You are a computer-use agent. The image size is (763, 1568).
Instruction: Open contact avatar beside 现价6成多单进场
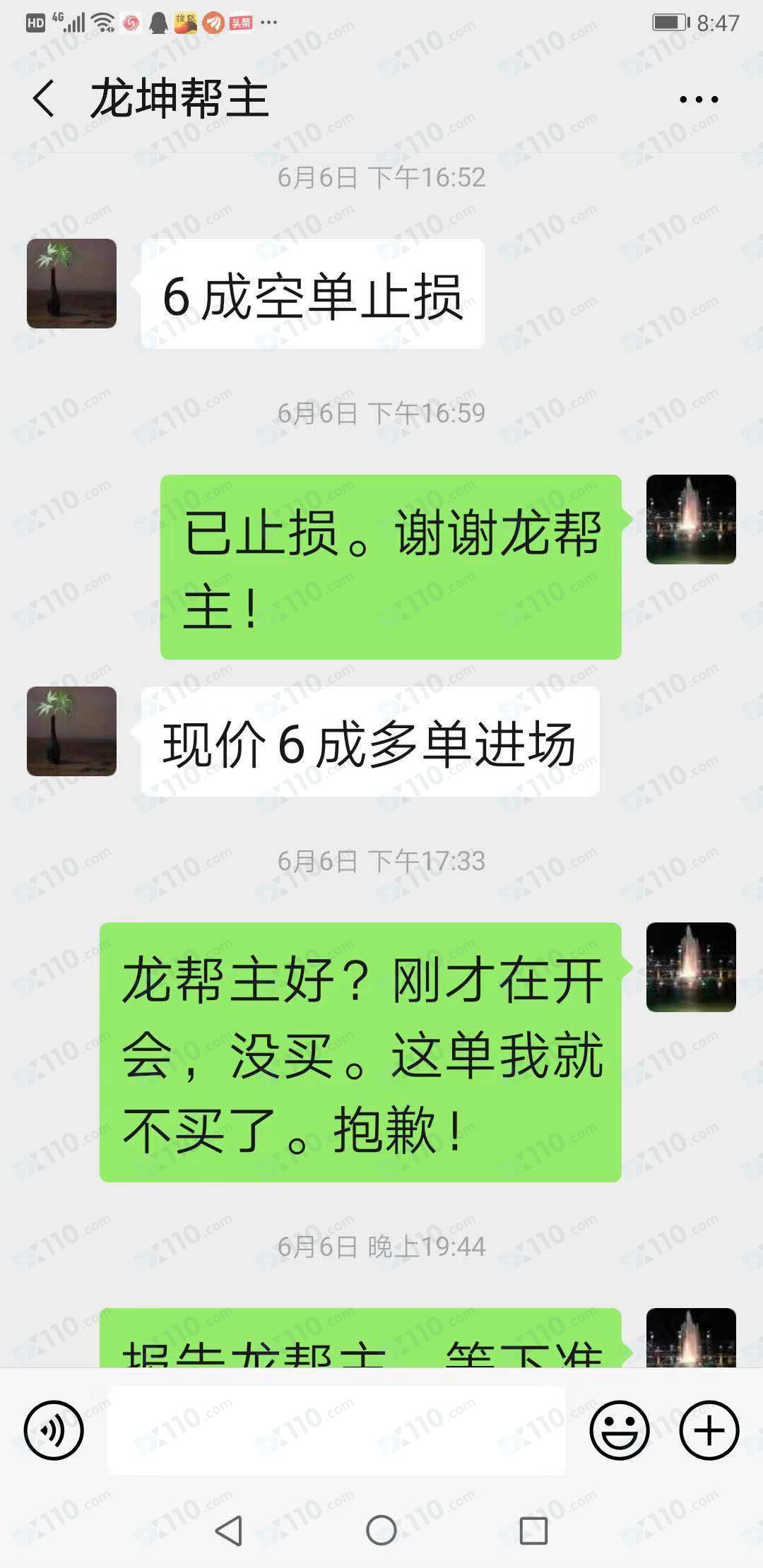71,731
